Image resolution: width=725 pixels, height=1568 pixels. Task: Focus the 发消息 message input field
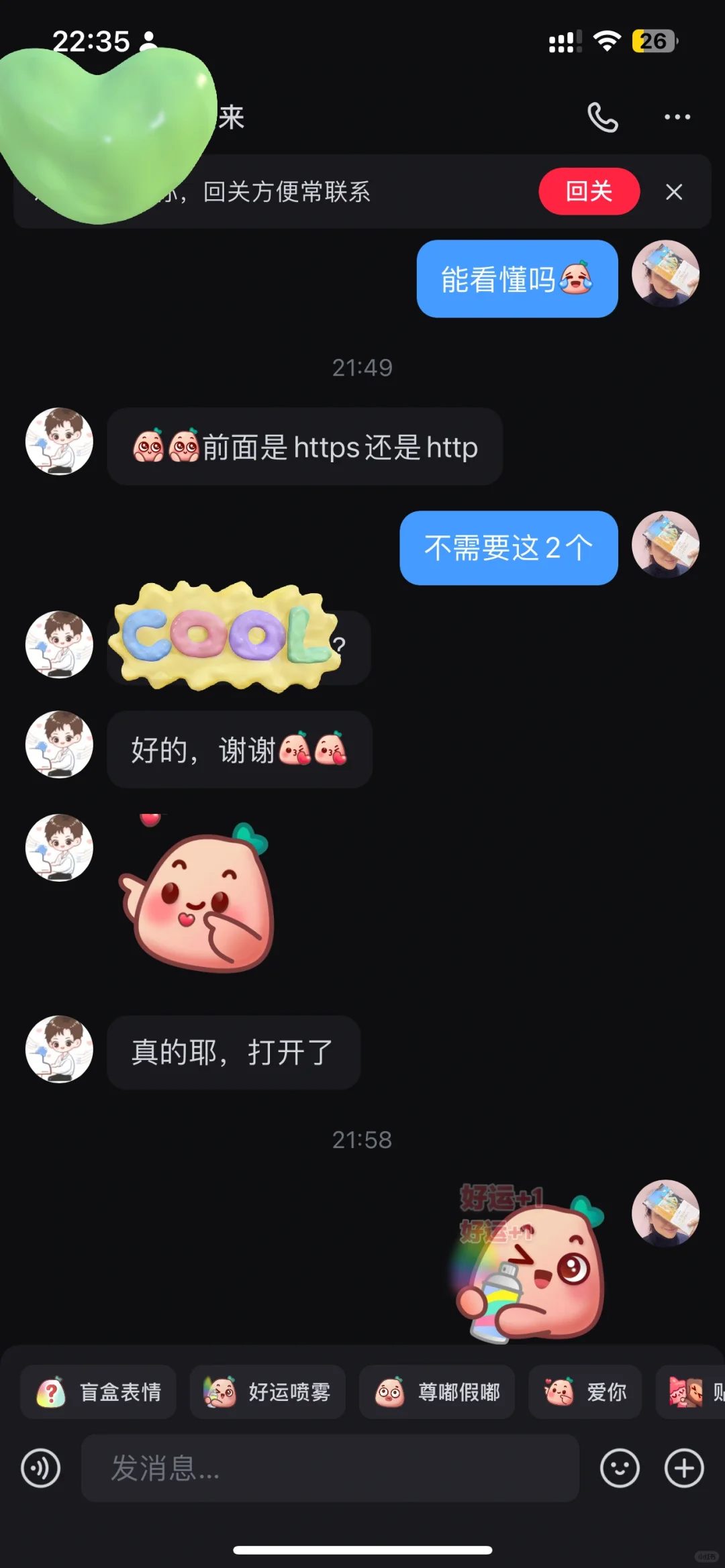(330, 1468)
